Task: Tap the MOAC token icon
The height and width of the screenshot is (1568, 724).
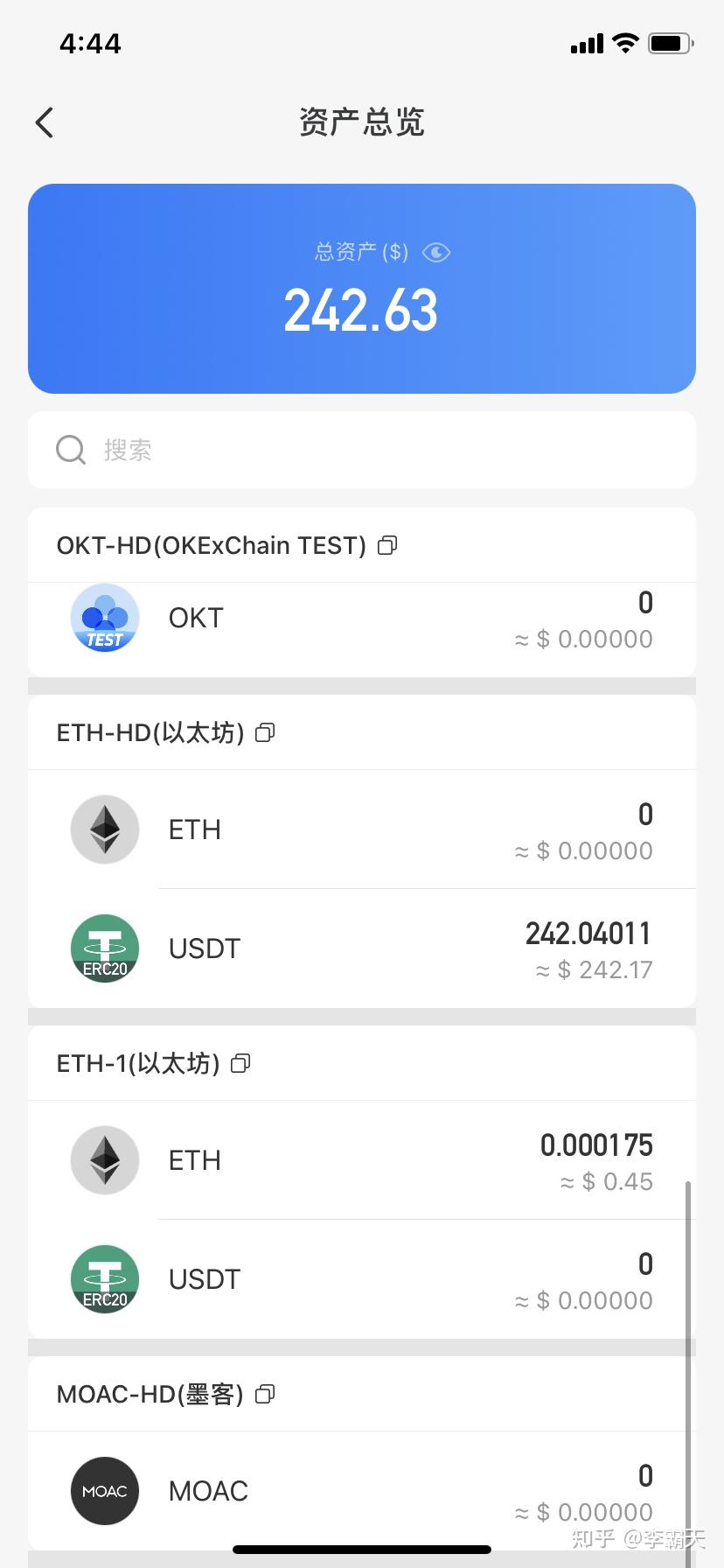Action: (x=104, y=1490)
